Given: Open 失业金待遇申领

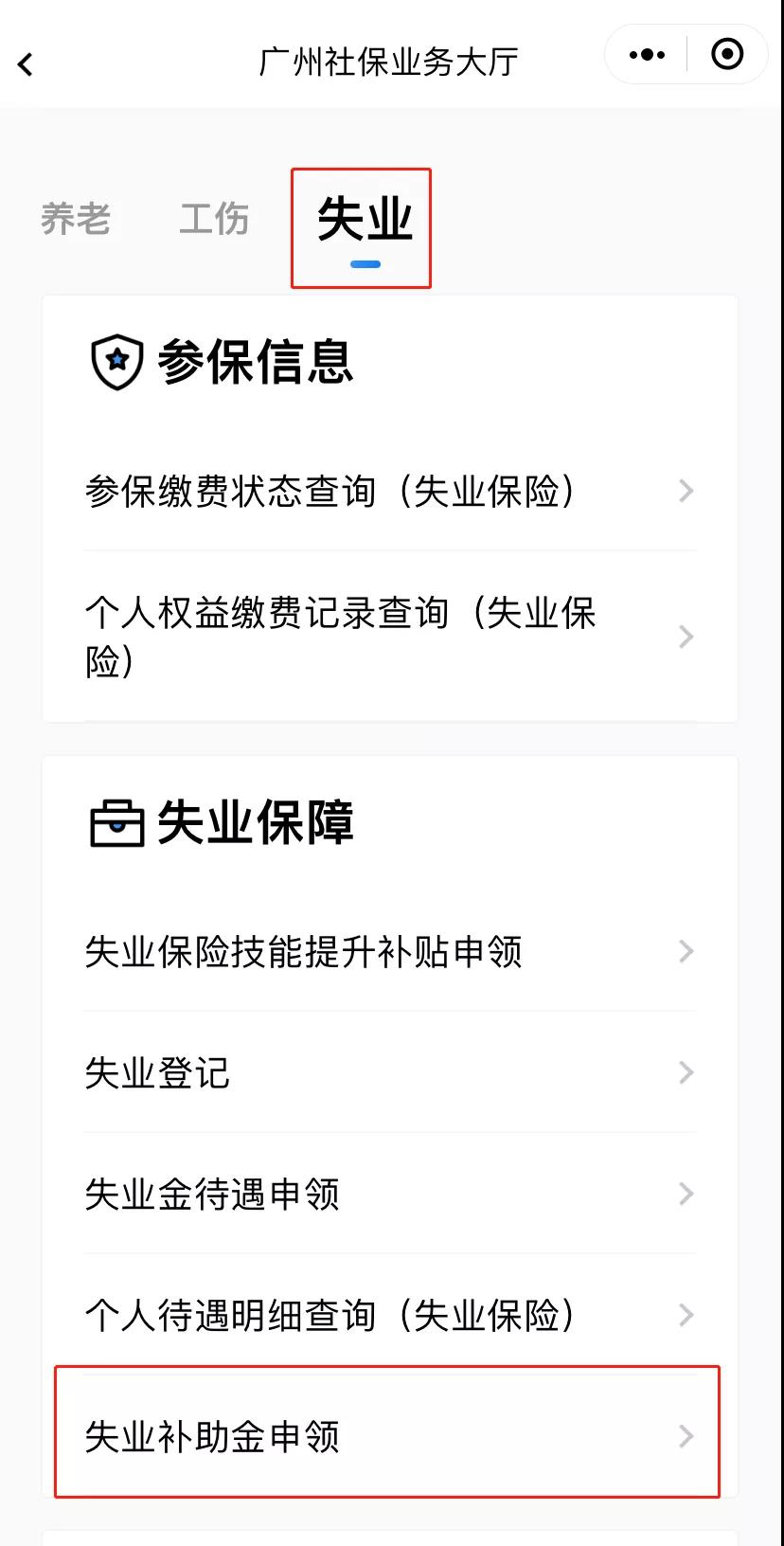Looking at the screenshot, I should click(x=389, y=1194).
